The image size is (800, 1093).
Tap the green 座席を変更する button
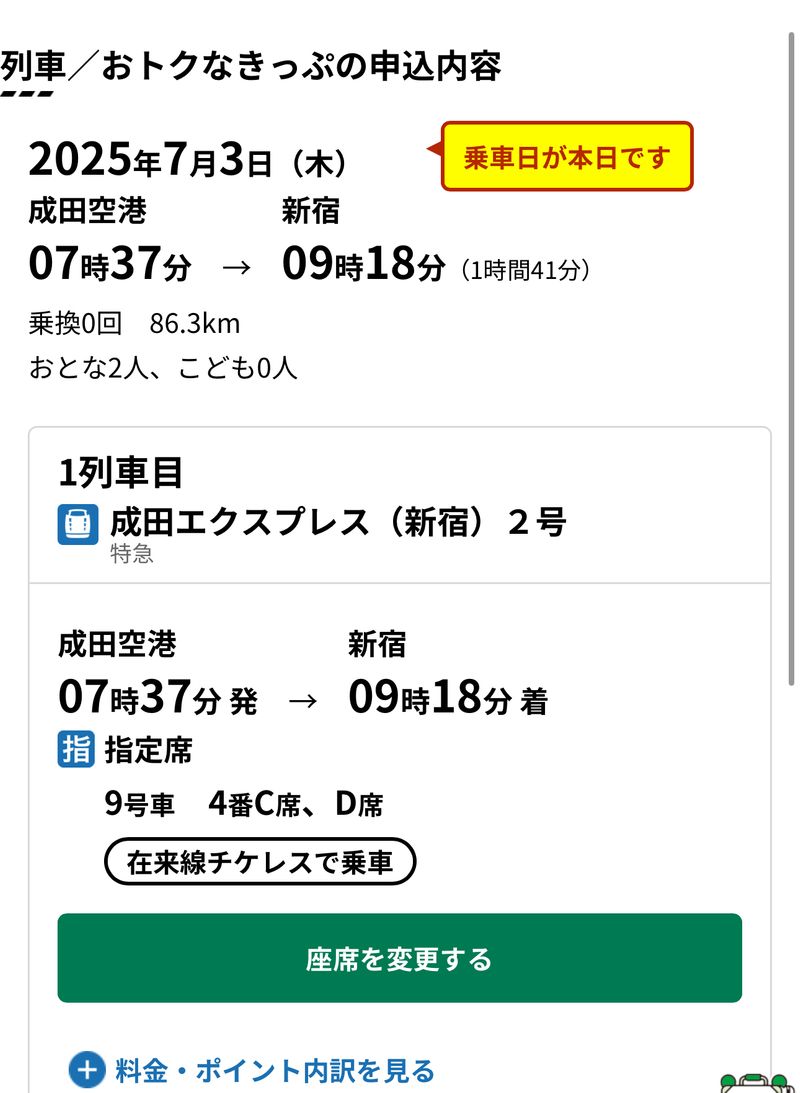[399, 958]
